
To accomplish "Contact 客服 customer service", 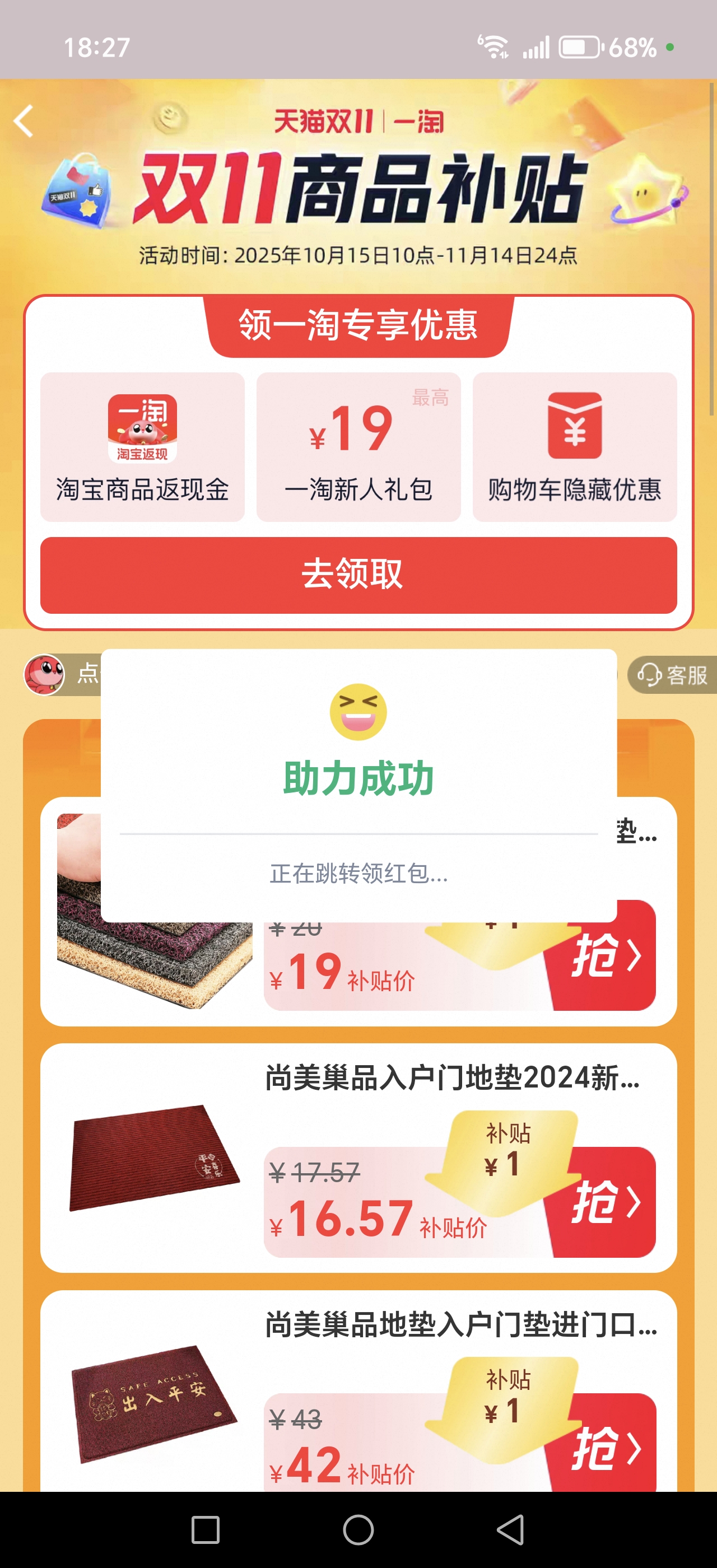I will click(673, 674).
